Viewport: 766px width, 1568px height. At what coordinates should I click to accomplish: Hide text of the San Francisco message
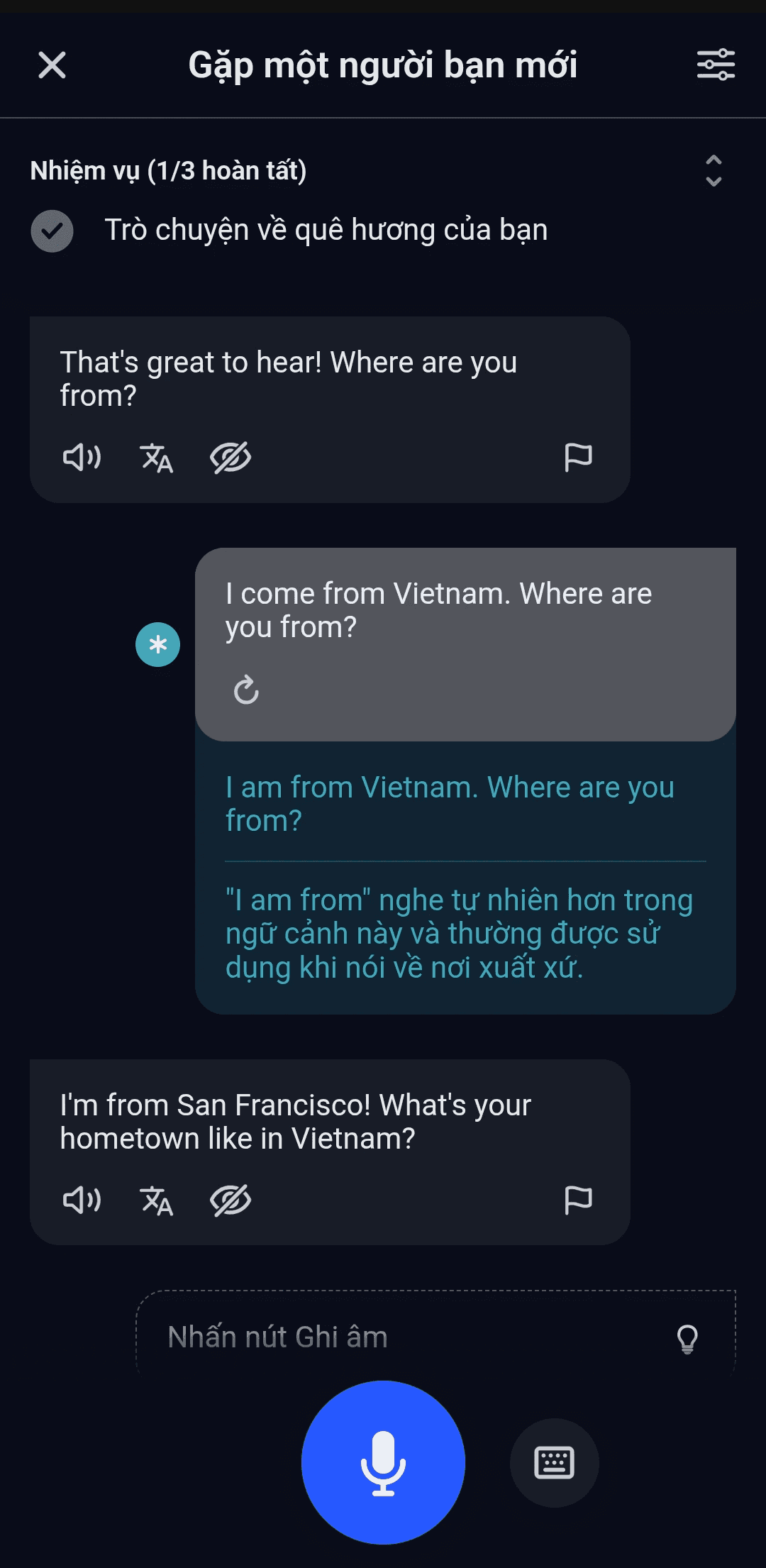(231, 1200)
